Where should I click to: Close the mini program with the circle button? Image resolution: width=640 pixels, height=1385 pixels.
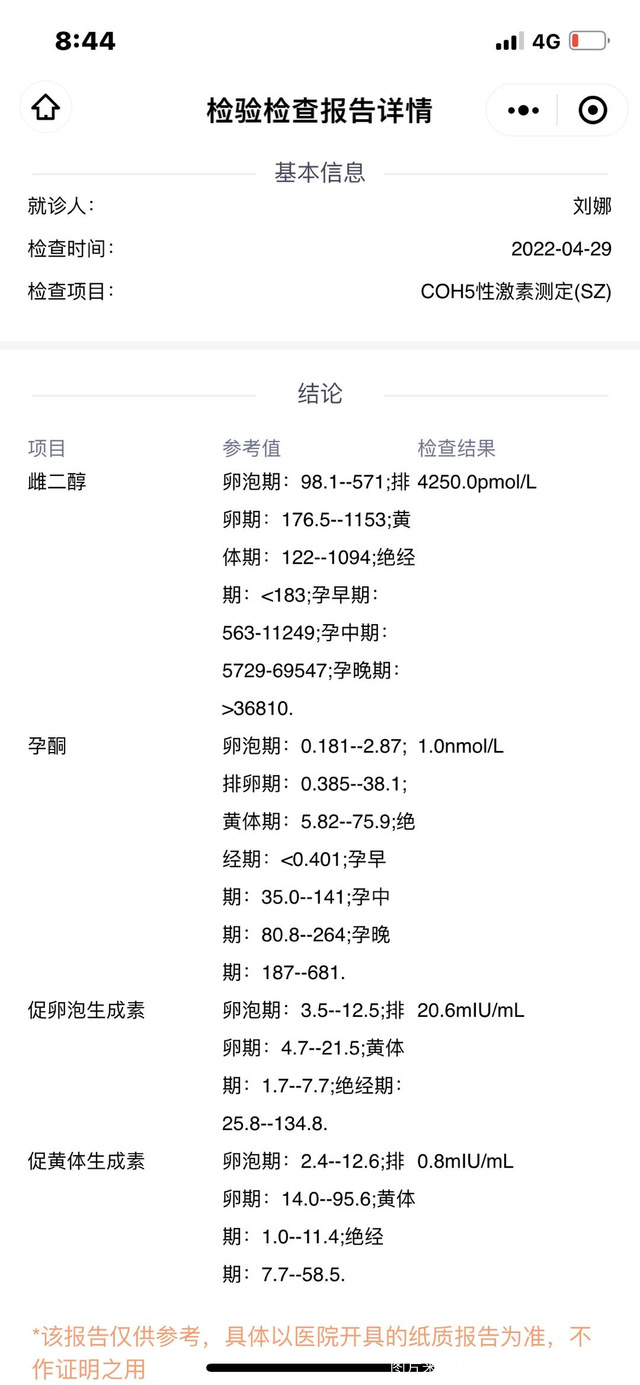[593, 110]
